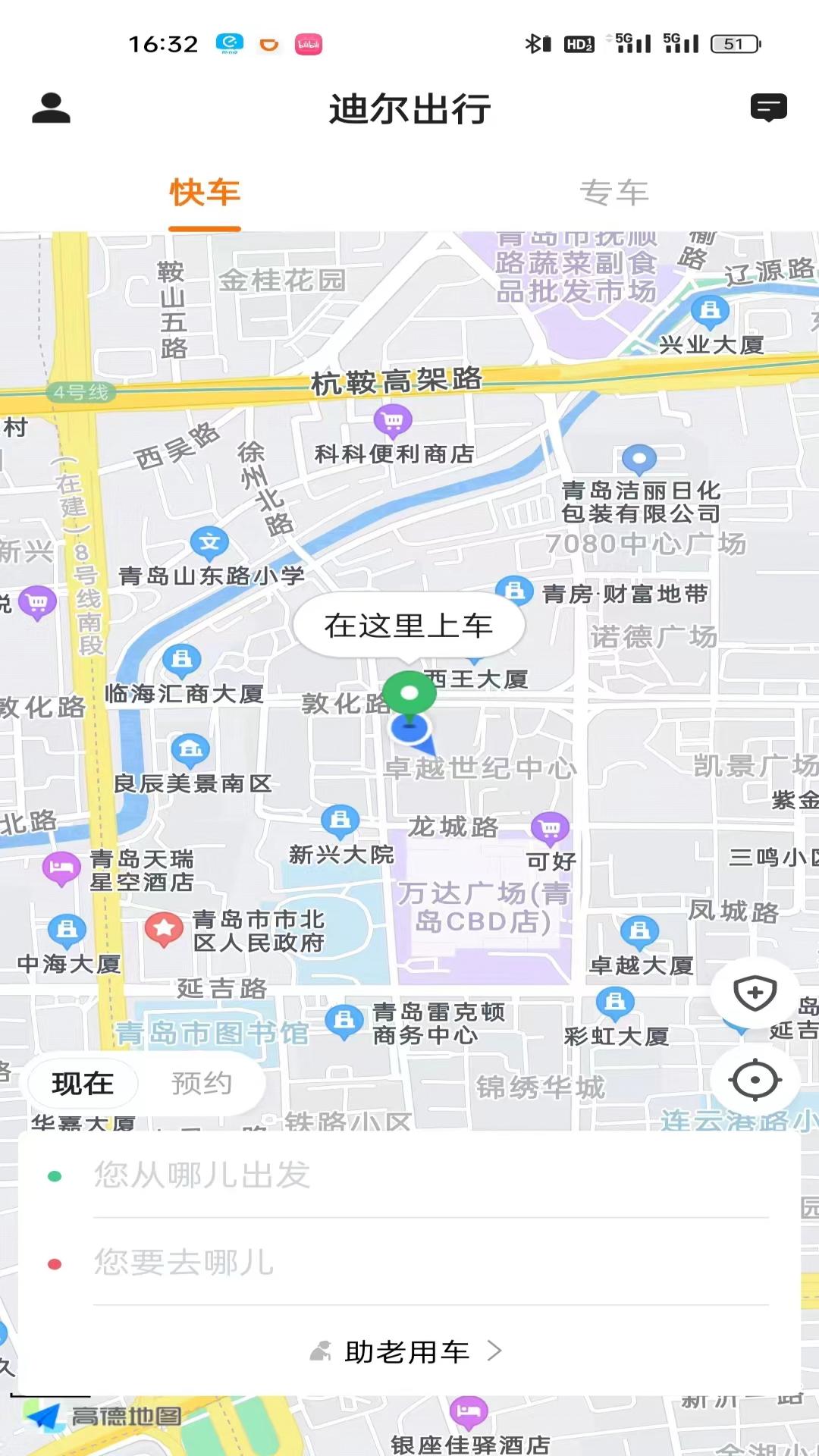819x1456 pixels.
Task: Open the safety shield button
Action: [755, 993]
